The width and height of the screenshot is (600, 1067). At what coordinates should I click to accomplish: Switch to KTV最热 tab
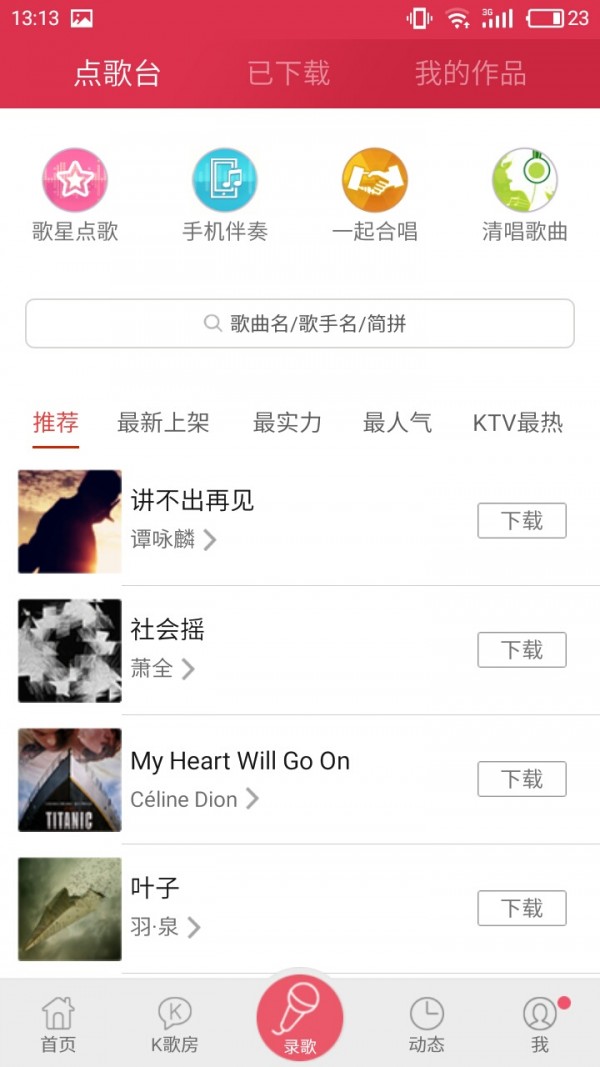tap(518, 422)
